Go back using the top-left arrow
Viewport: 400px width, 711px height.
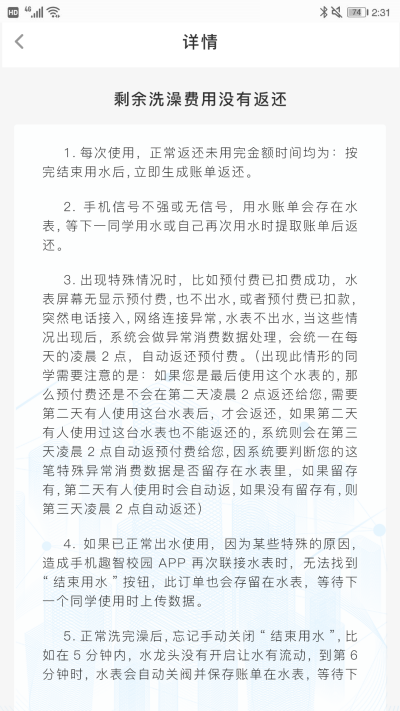coord(19,42)
